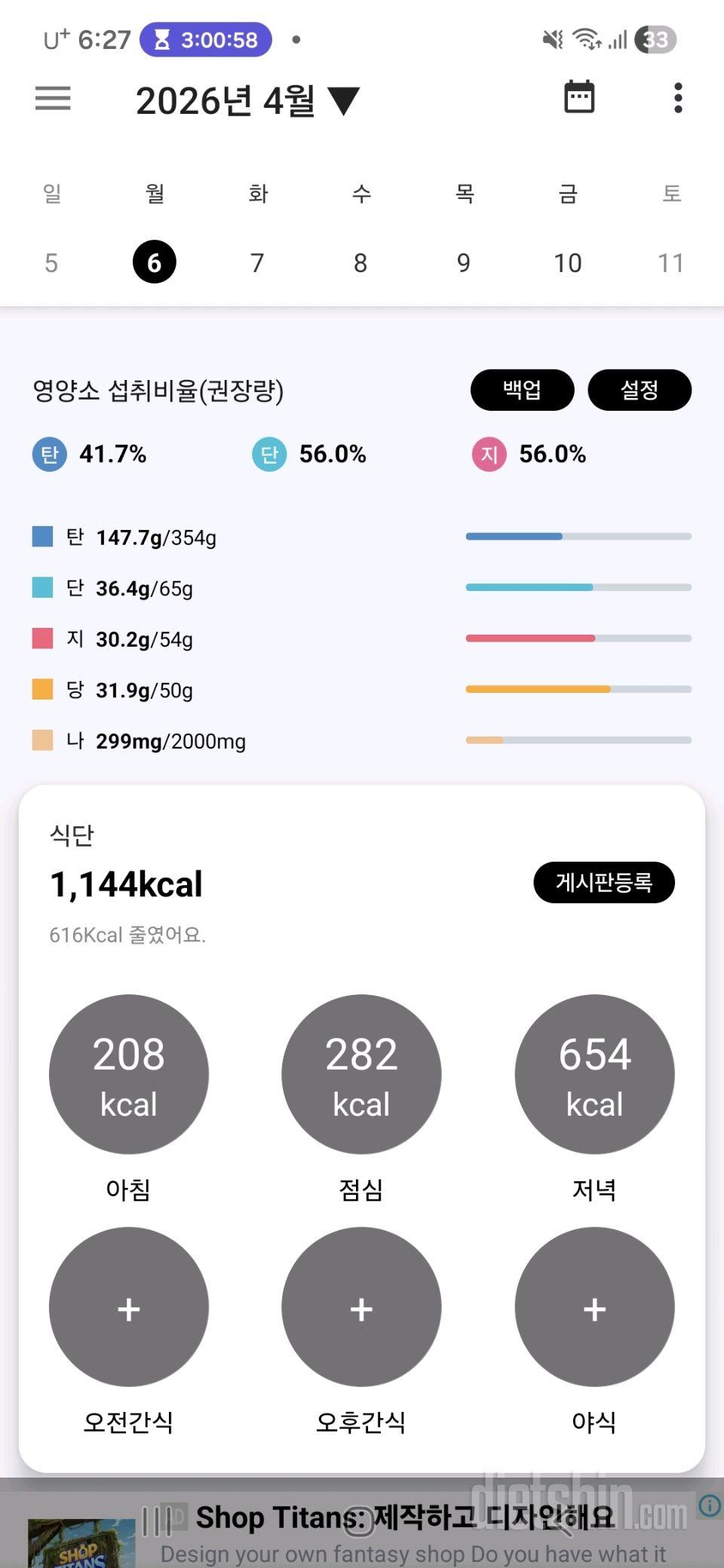Select Wednesday the 8th
Viewport: 724px width, 1568px height.
[360, 262]
